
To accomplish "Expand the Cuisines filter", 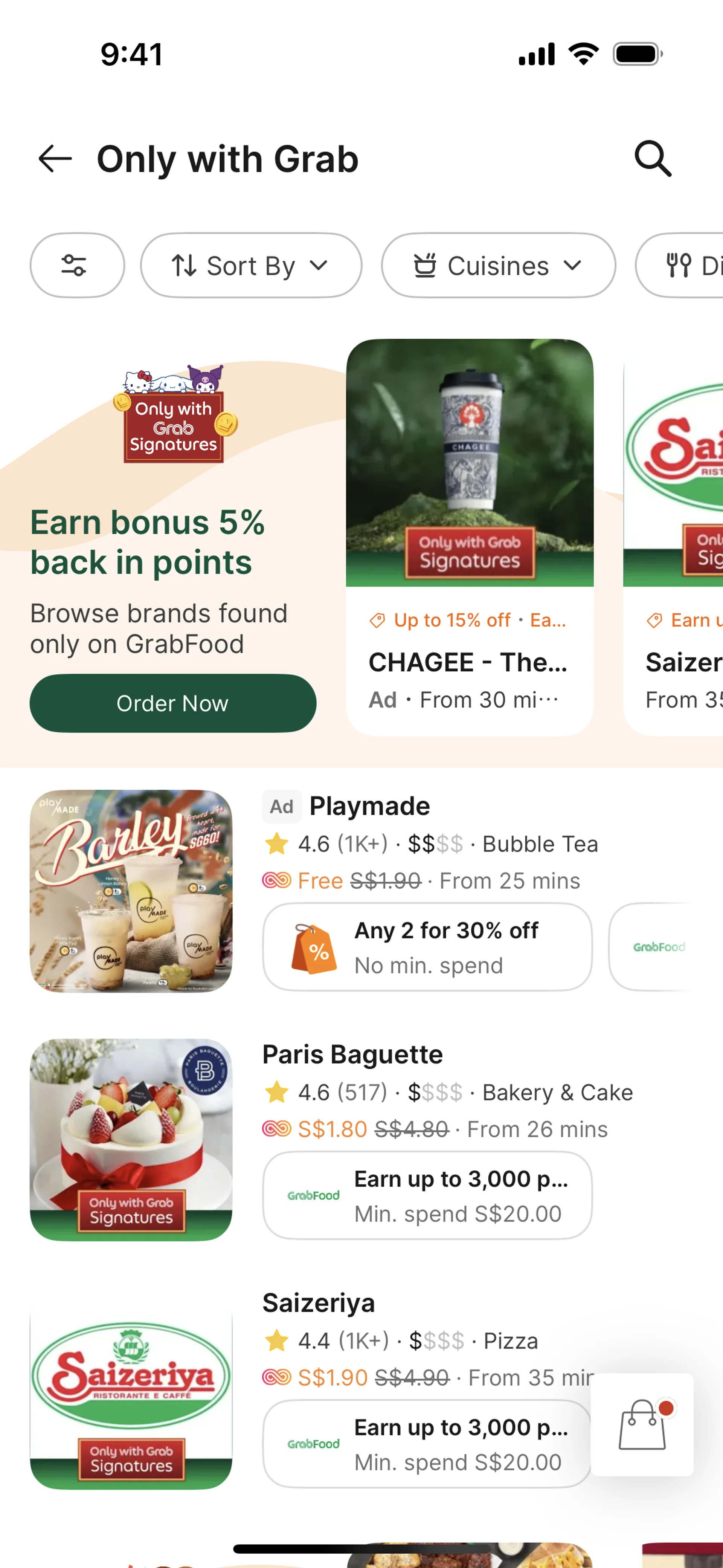I will (x=497, y=265).
